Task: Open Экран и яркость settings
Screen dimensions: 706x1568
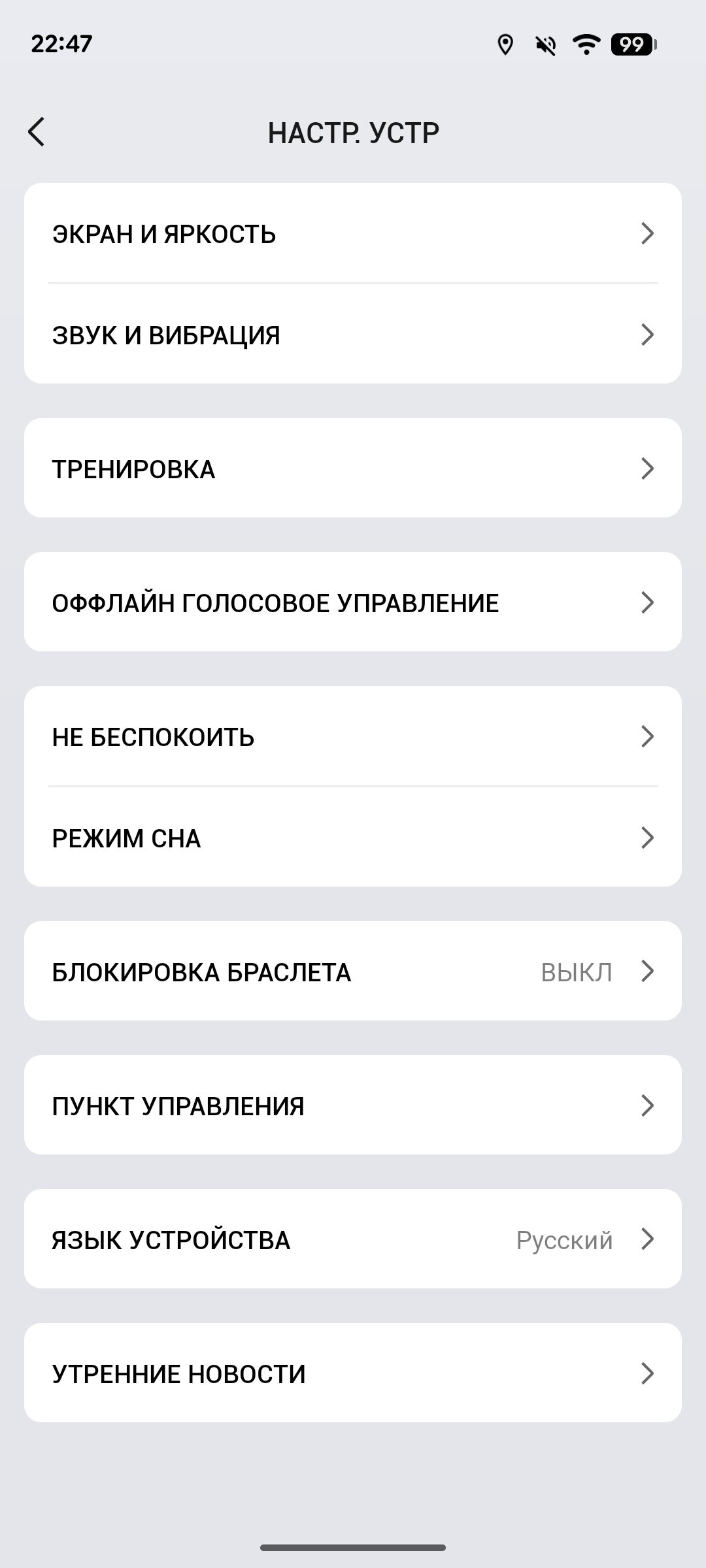Action: click(353, 233)
